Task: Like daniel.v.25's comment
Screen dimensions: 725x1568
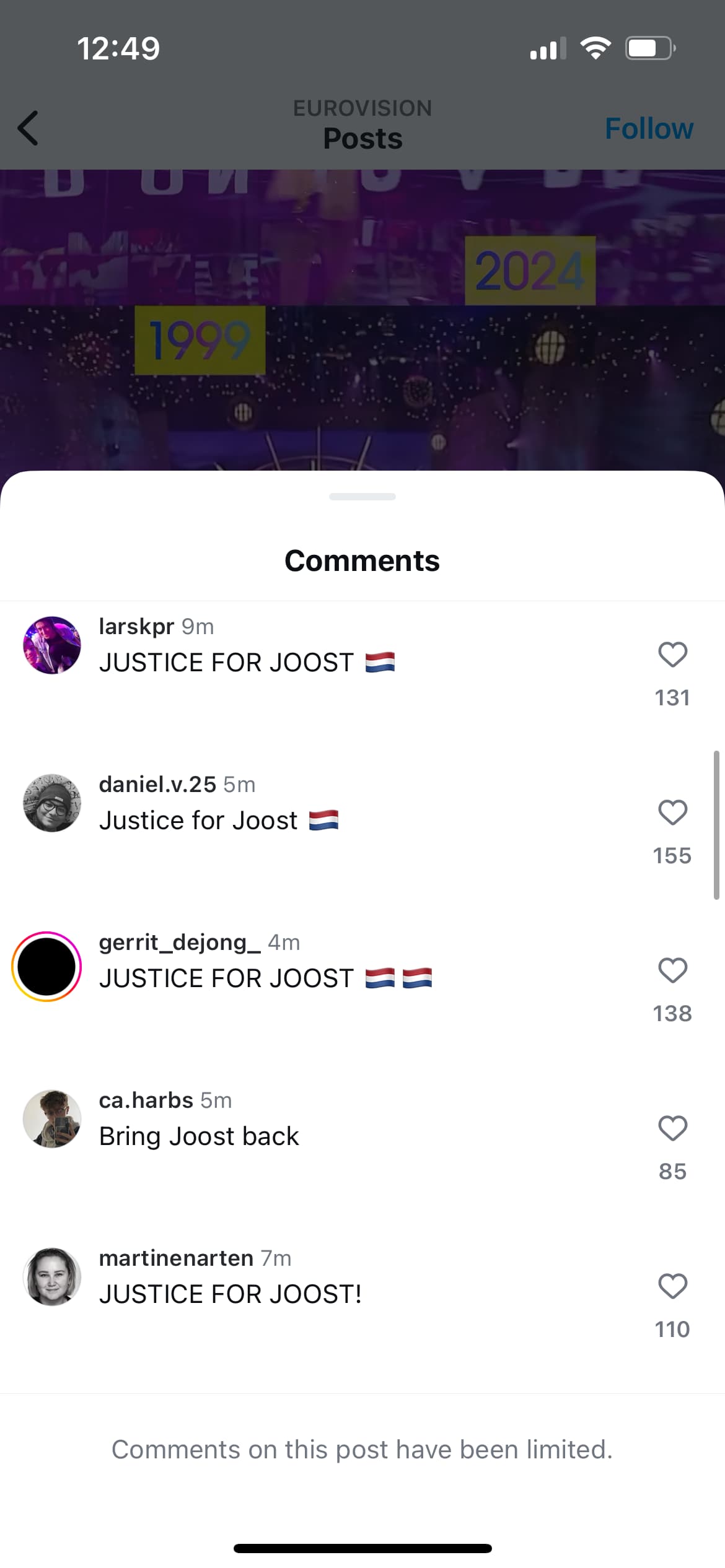Action: click(672, 812)
